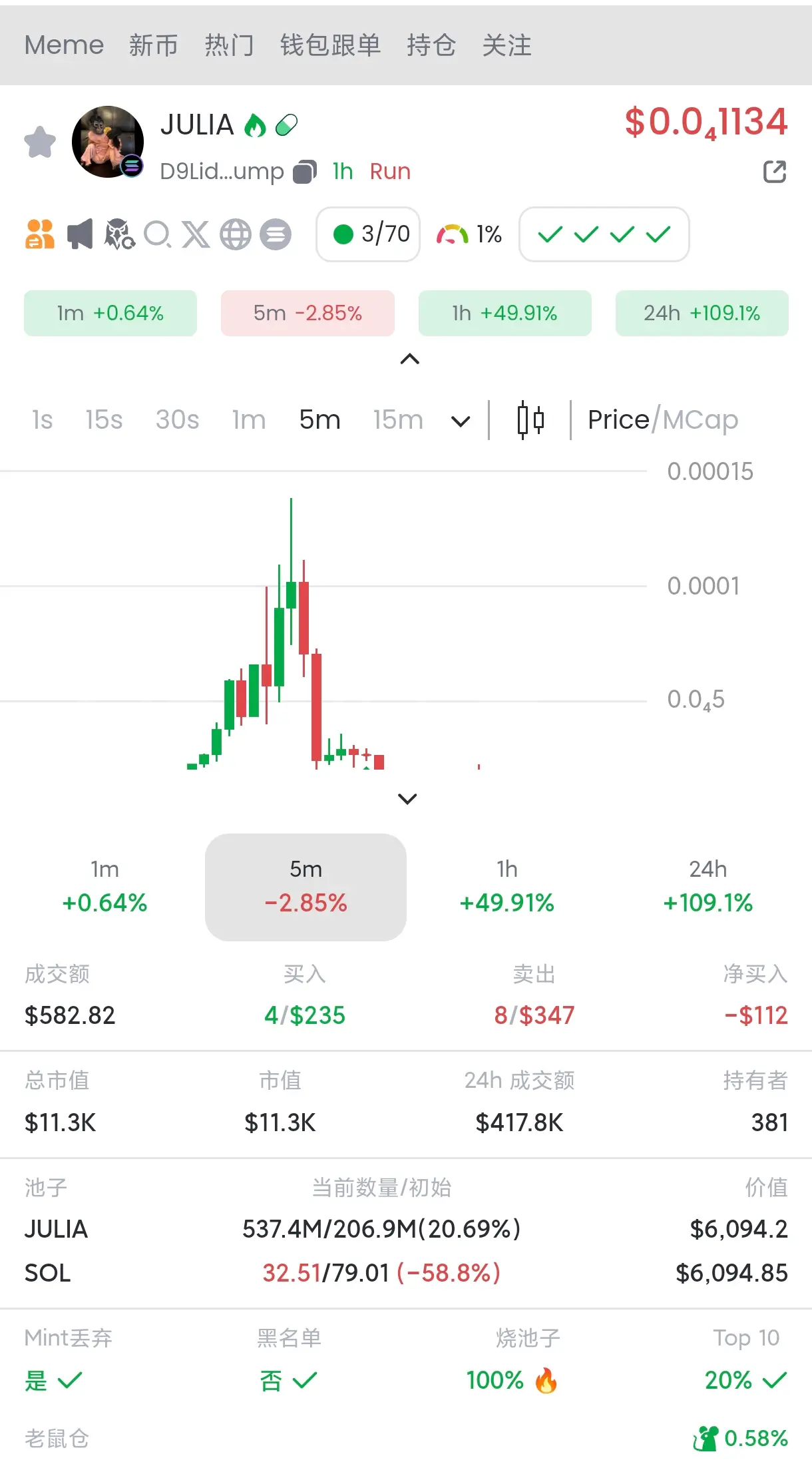This screenshot has height=1468, width=812.
Task: Select the 24h +109.1% stats period
Action: [x=708, y=887]
